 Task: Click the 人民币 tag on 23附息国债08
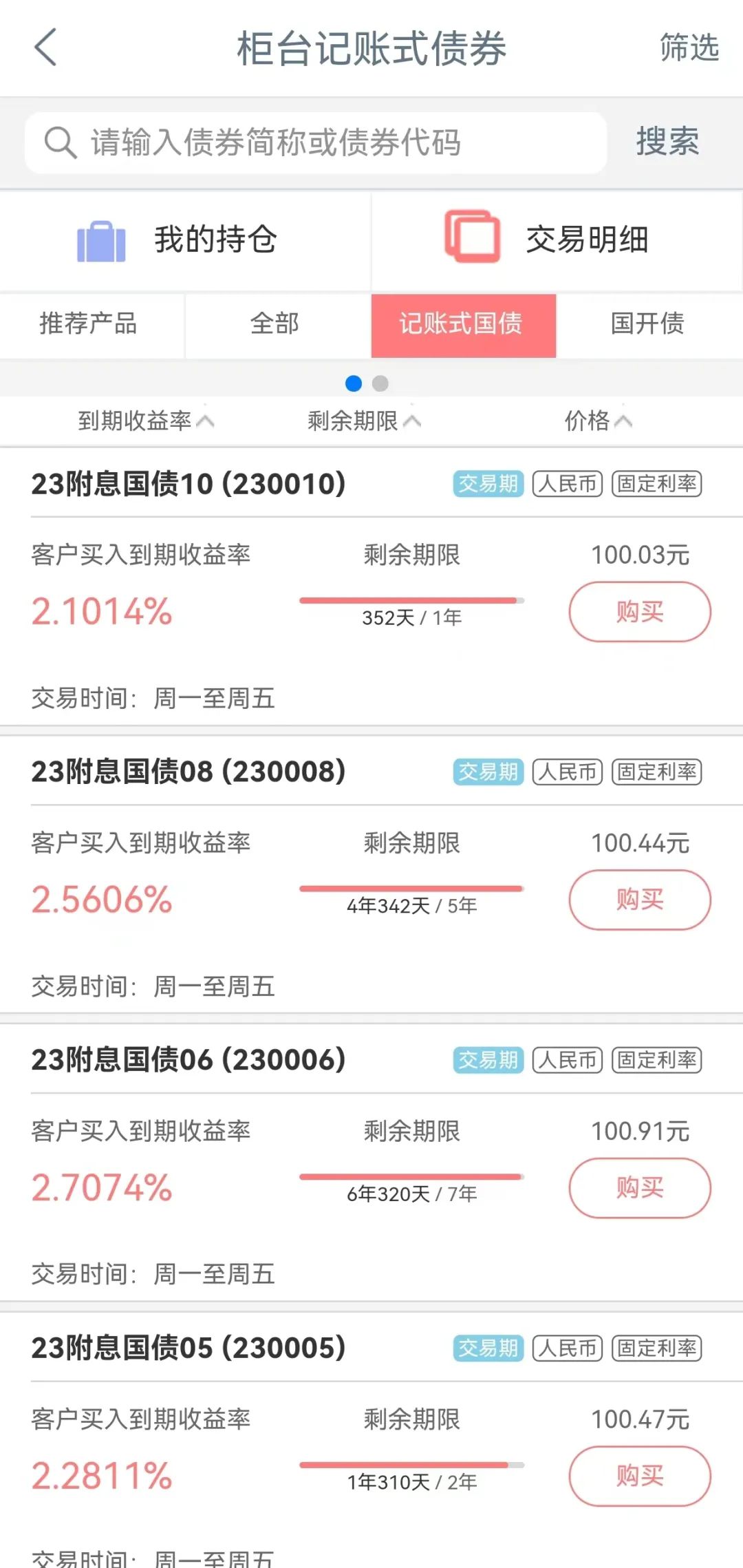(x=566, y=772)
